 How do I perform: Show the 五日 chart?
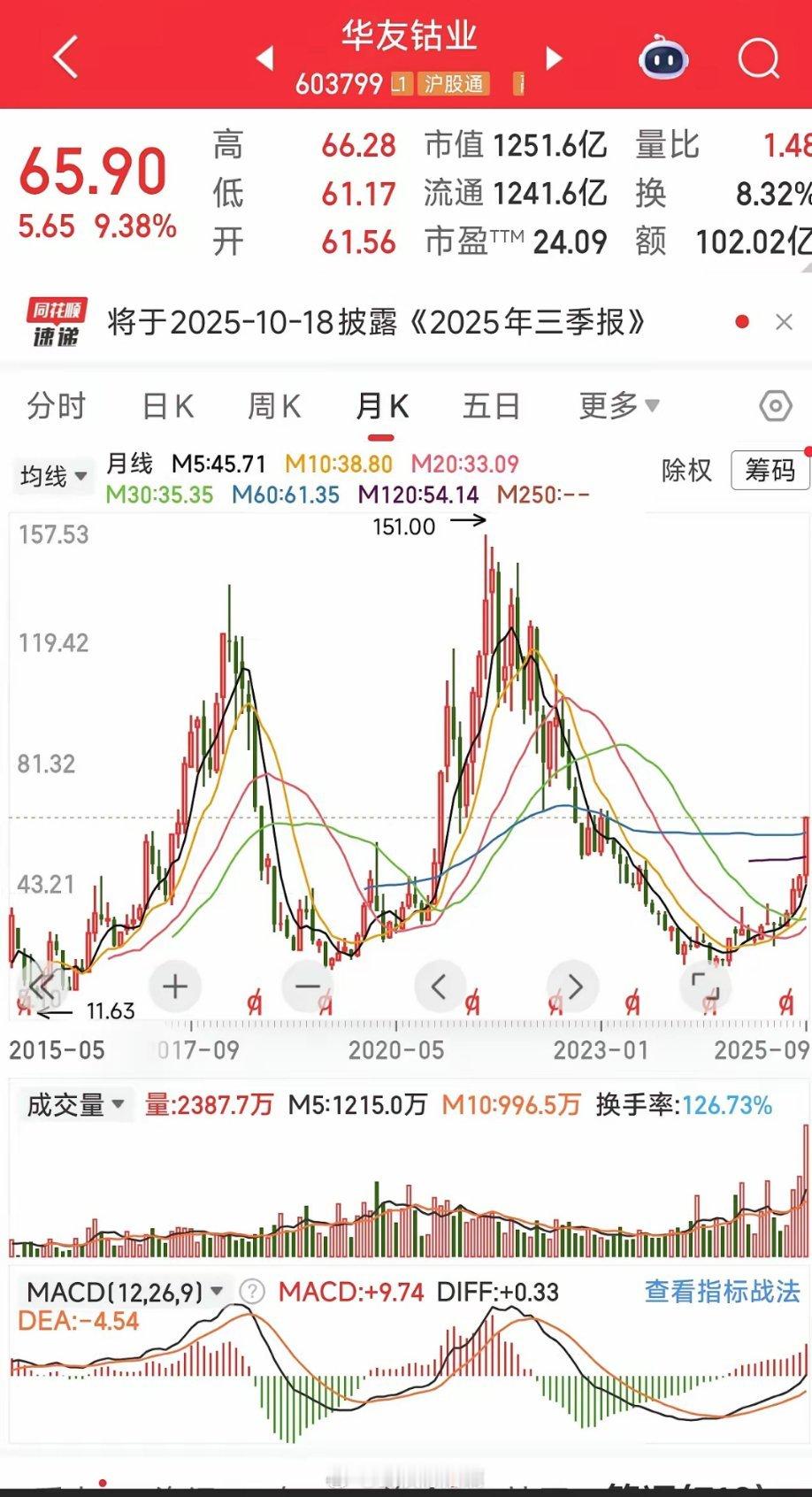(491, 406)
